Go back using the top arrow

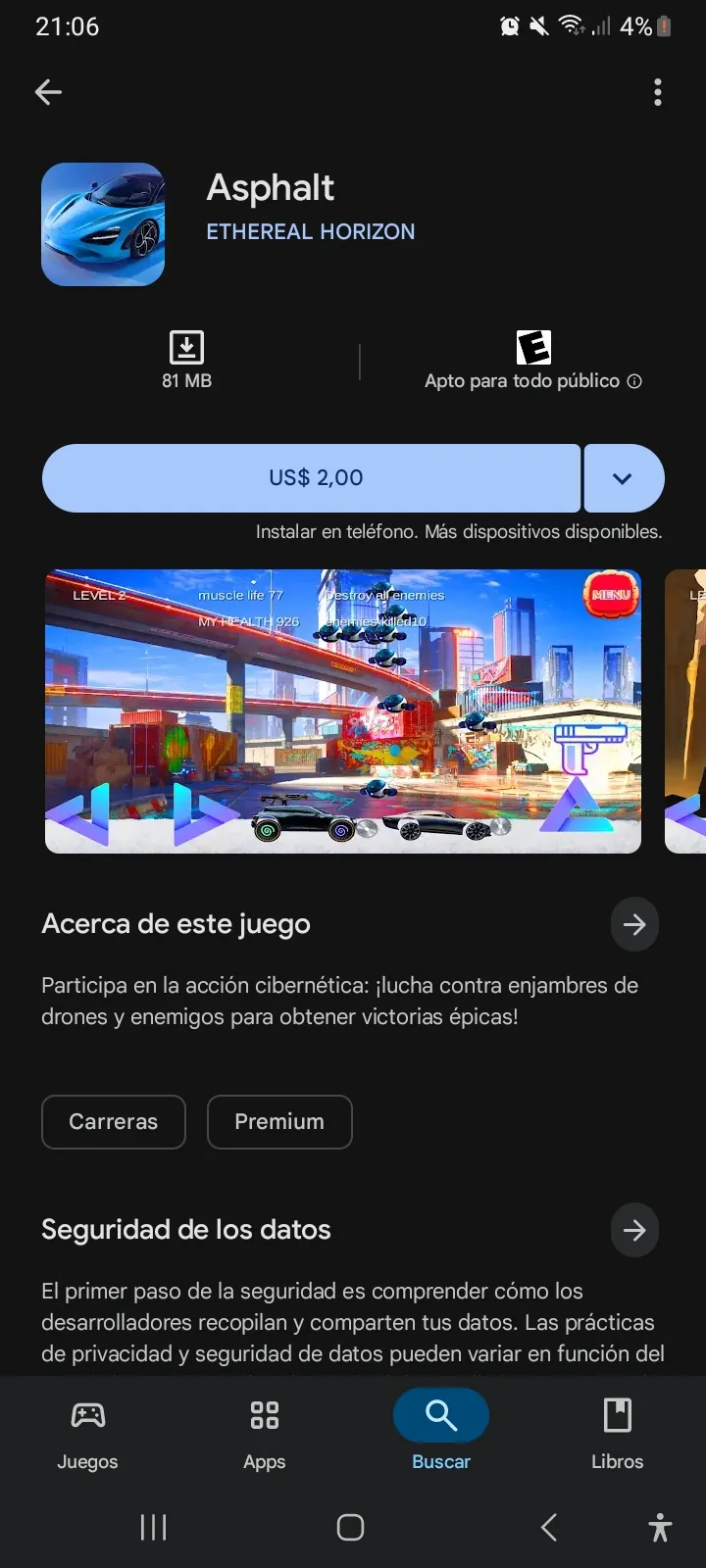click(48, 92)
